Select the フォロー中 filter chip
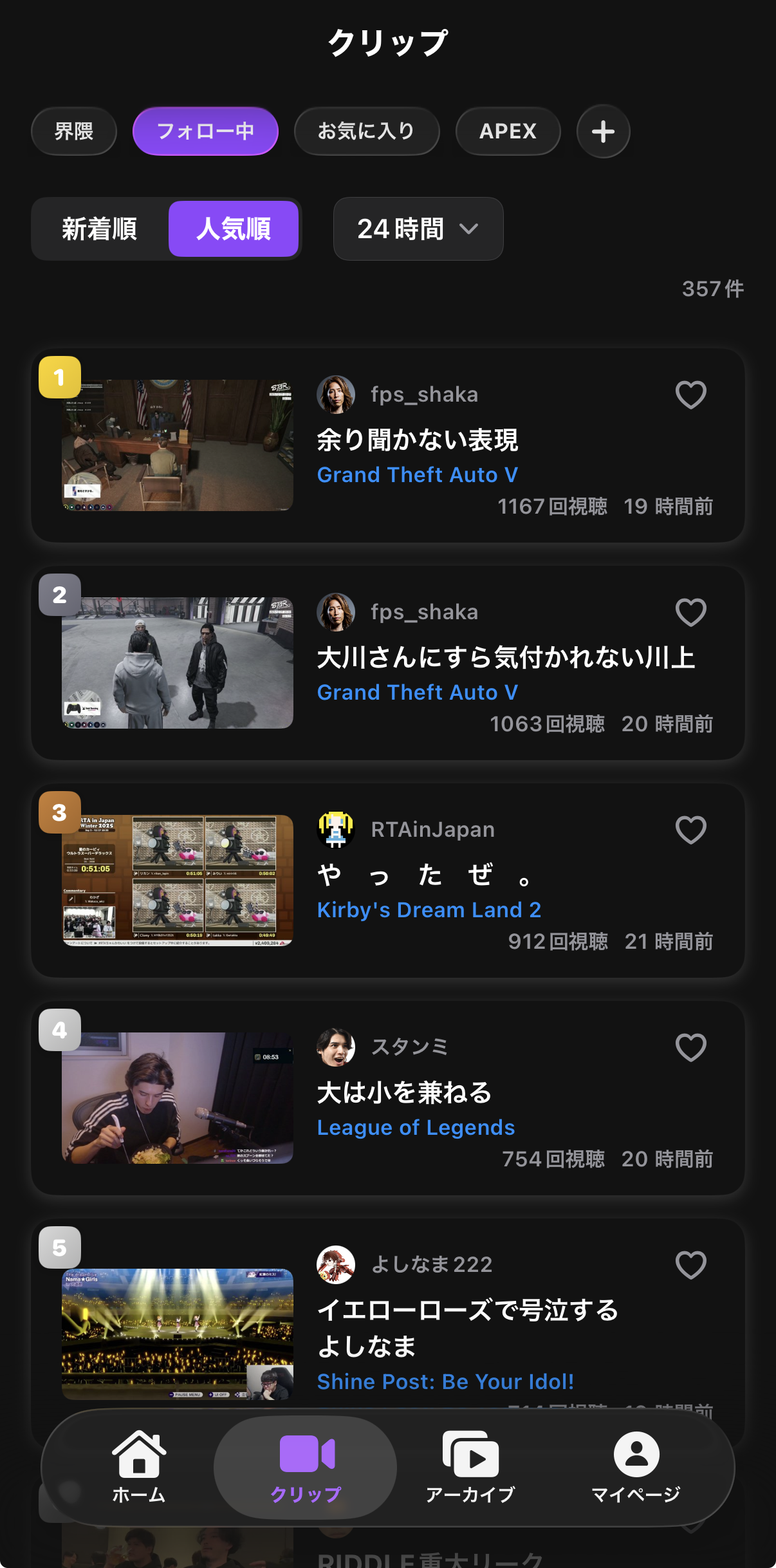The image size is (776, 1568). coord(205,131)
